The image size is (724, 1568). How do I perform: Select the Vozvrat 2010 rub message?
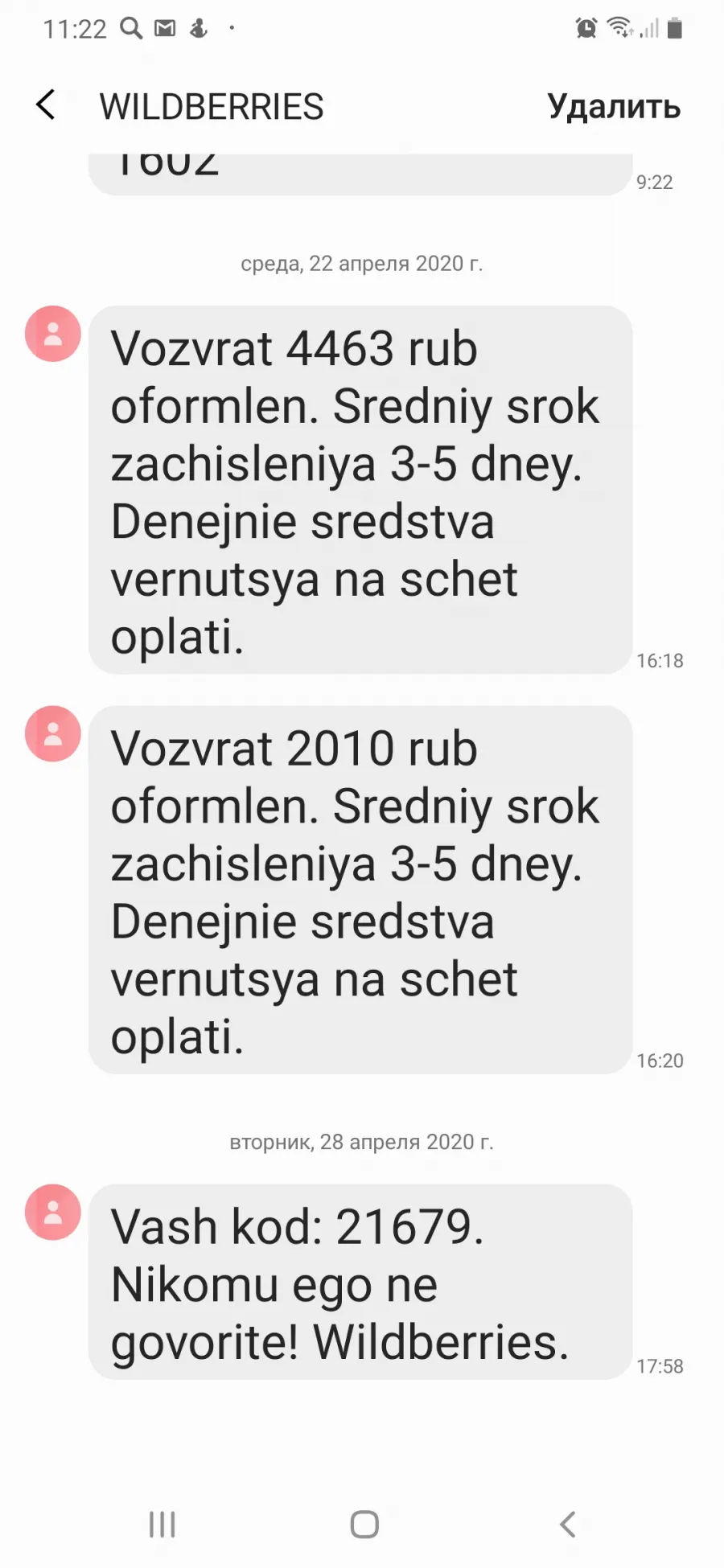pos(360,889)
